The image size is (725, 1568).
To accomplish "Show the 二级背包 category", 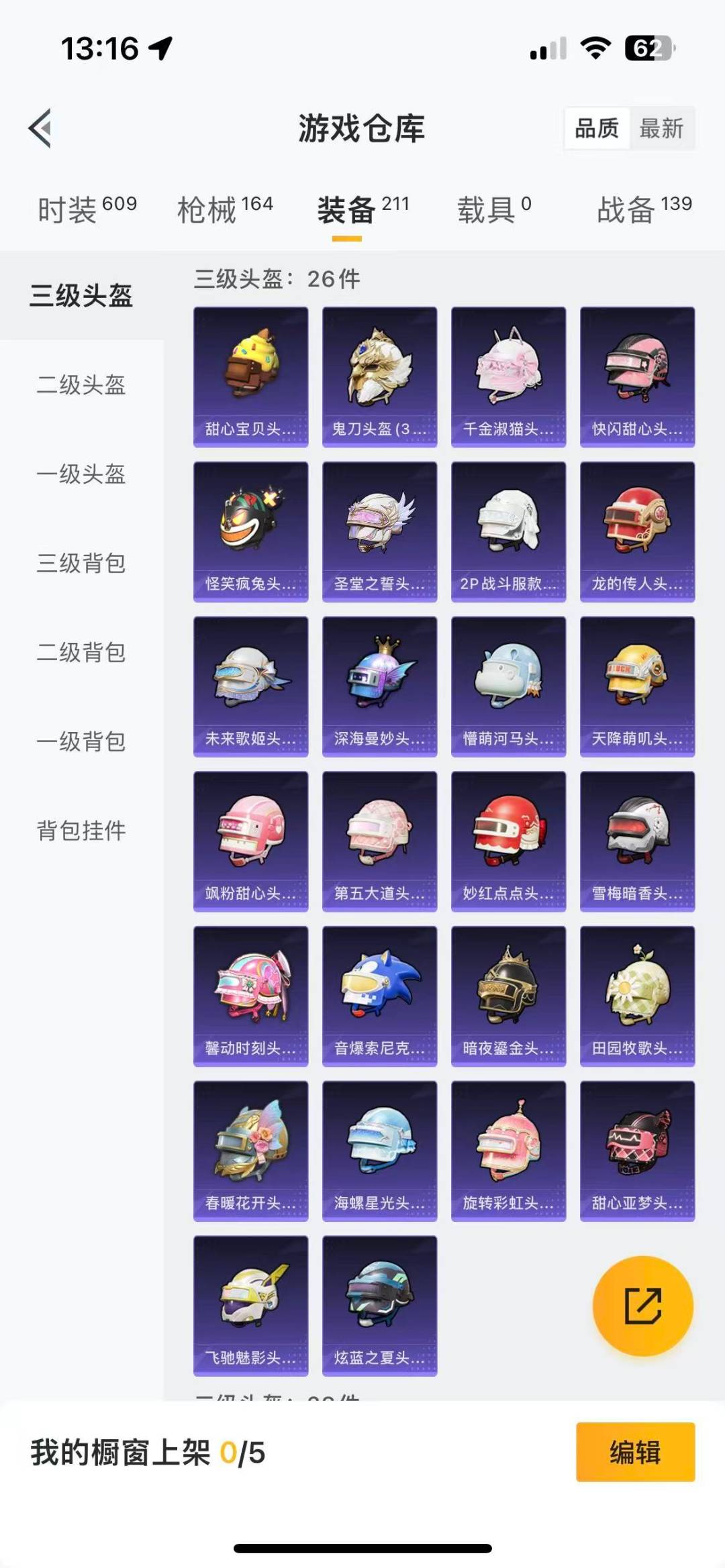I will pos(81,653).
